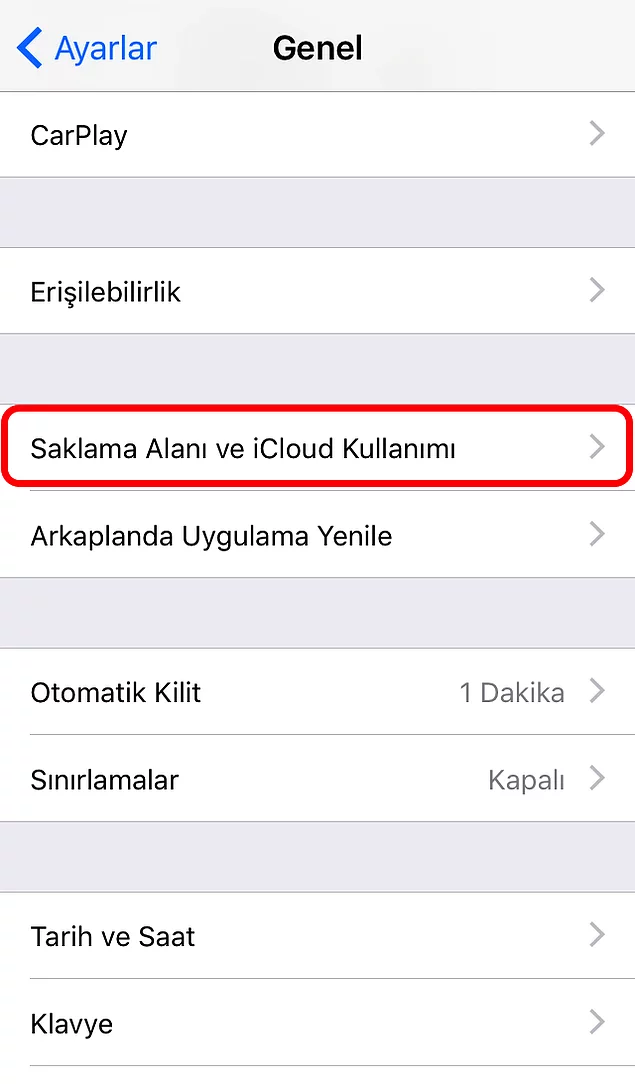Open Sınırlamalar settings

click(x=317, y=779)
